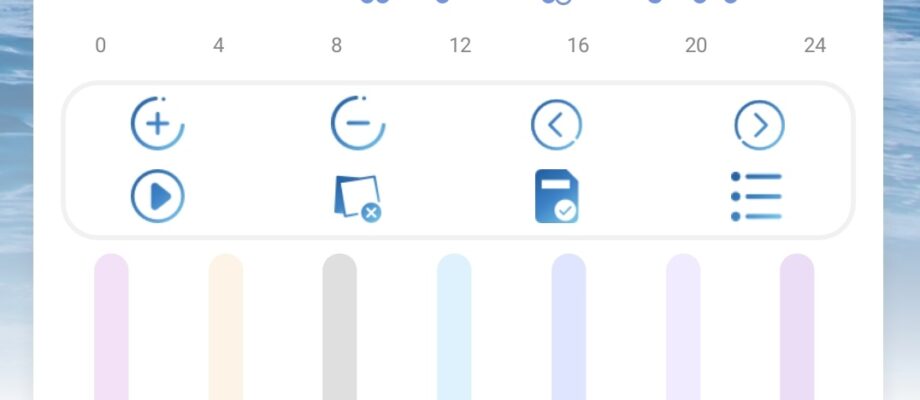The height and width of the screenshot is (400, 920).
Task: Open the list of saved schedules
Action: coord(757,195)
